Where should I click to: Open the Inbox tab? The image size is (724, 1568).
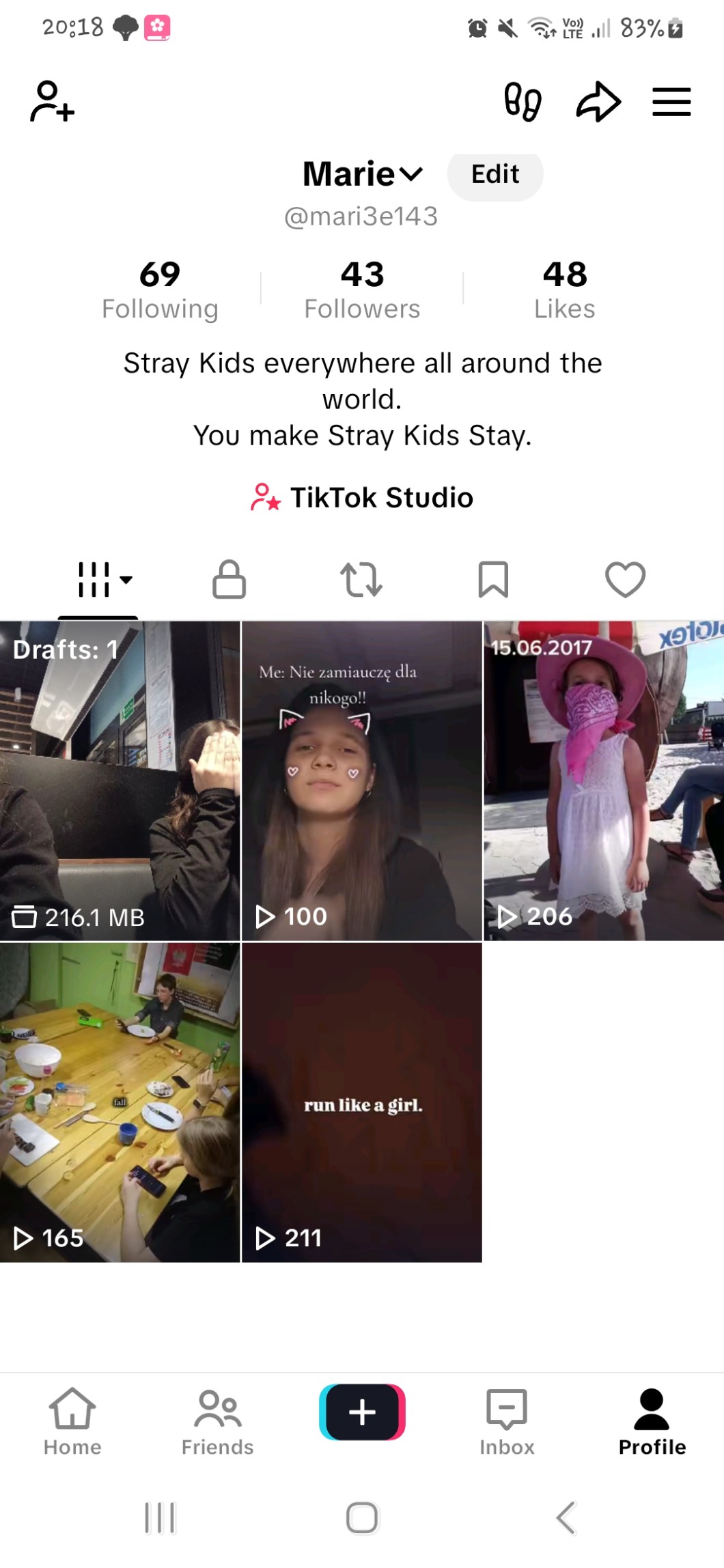(507, 1422)
